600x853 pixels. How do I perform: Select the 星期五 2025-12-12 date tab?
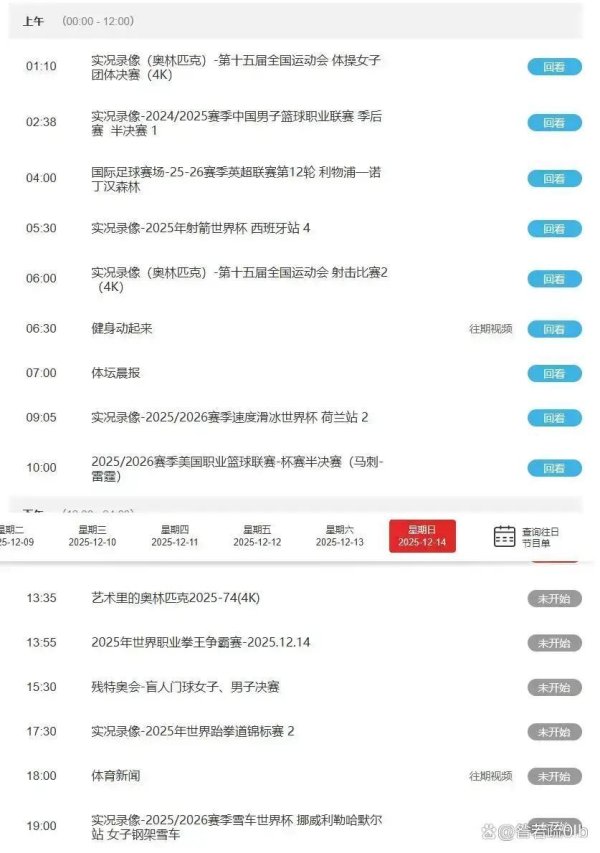257,536
